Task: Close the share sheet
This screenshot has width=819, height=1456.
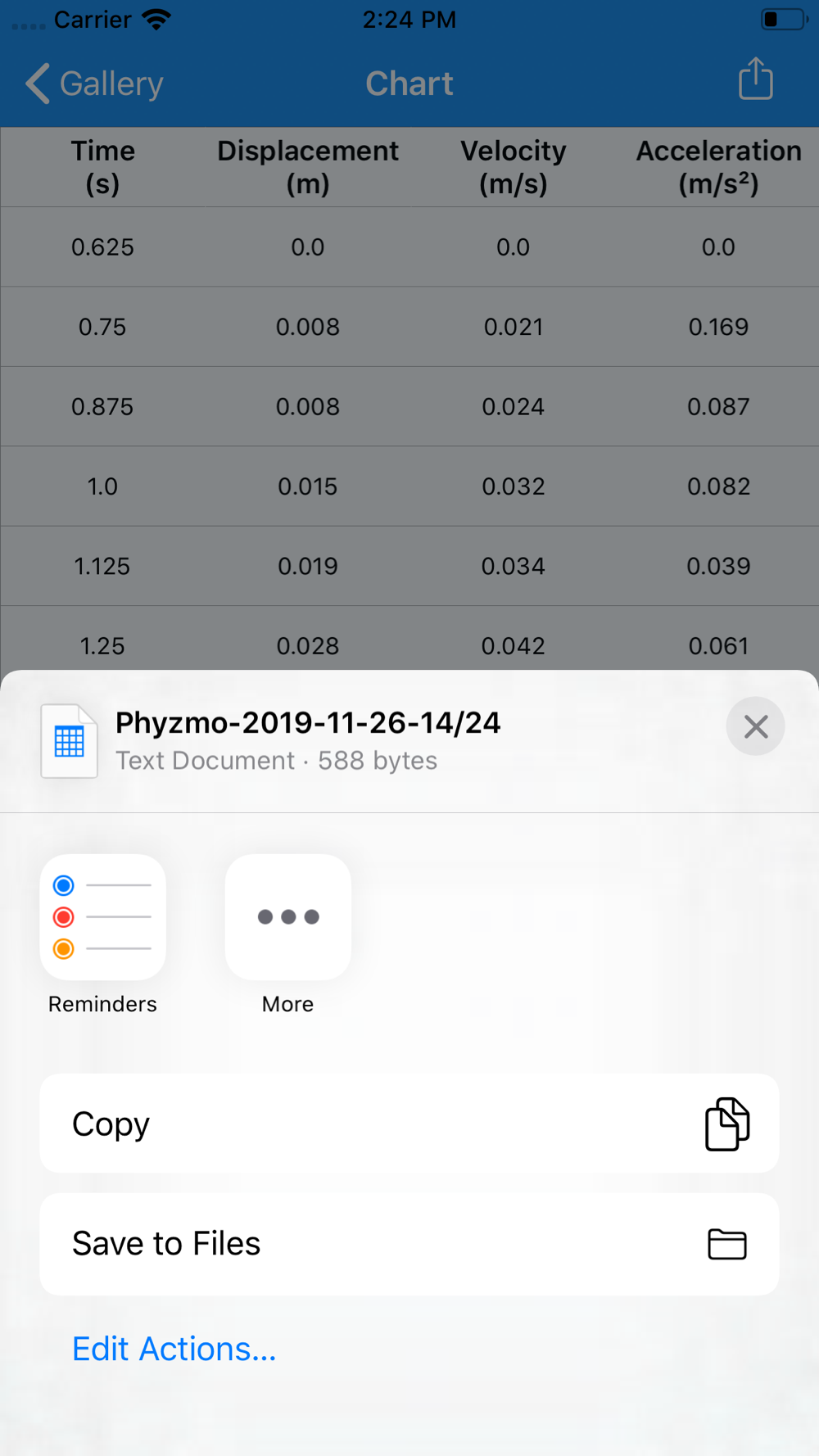Action: pyautogui.click(x=755, y=726)
